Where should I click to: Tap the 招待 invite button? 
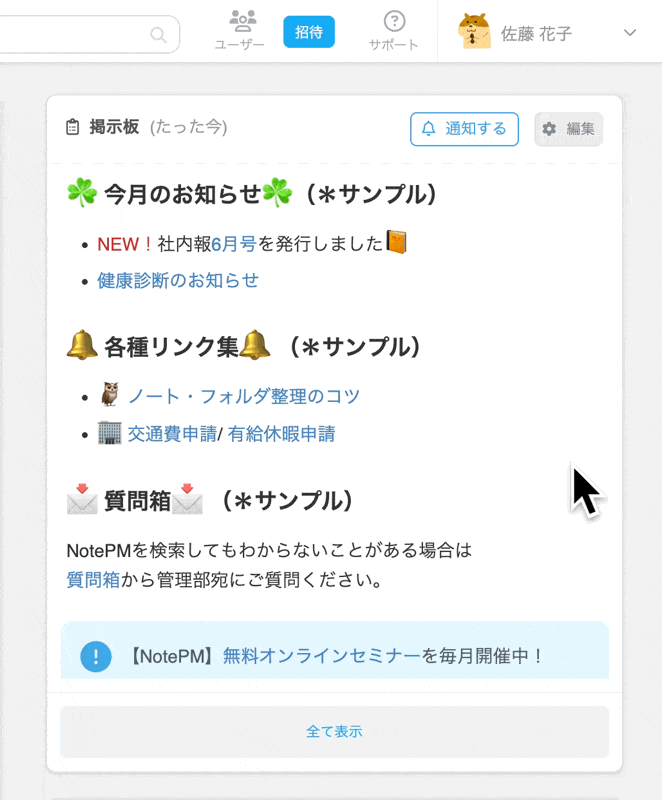(309, 32)
